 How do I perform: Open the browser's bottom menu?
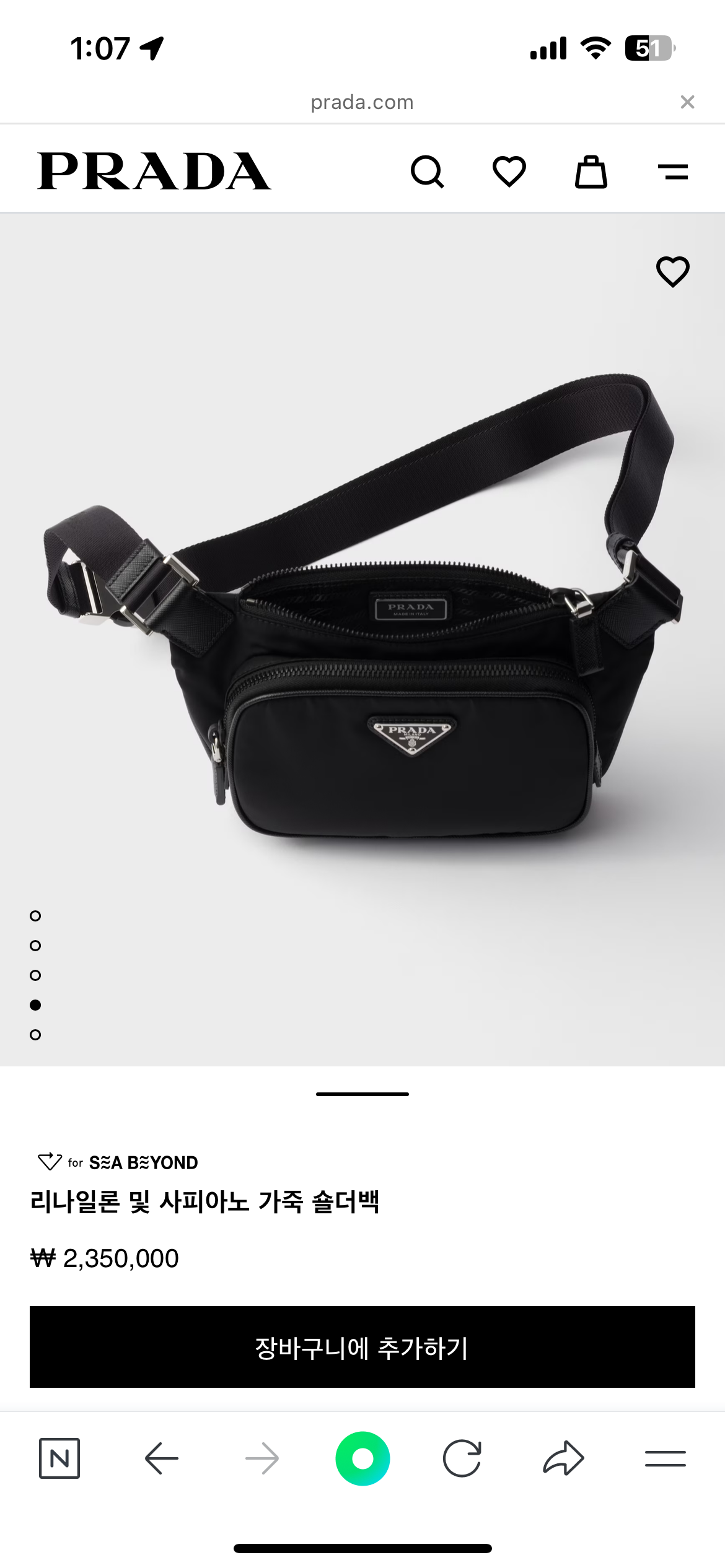coord(665,1458)
